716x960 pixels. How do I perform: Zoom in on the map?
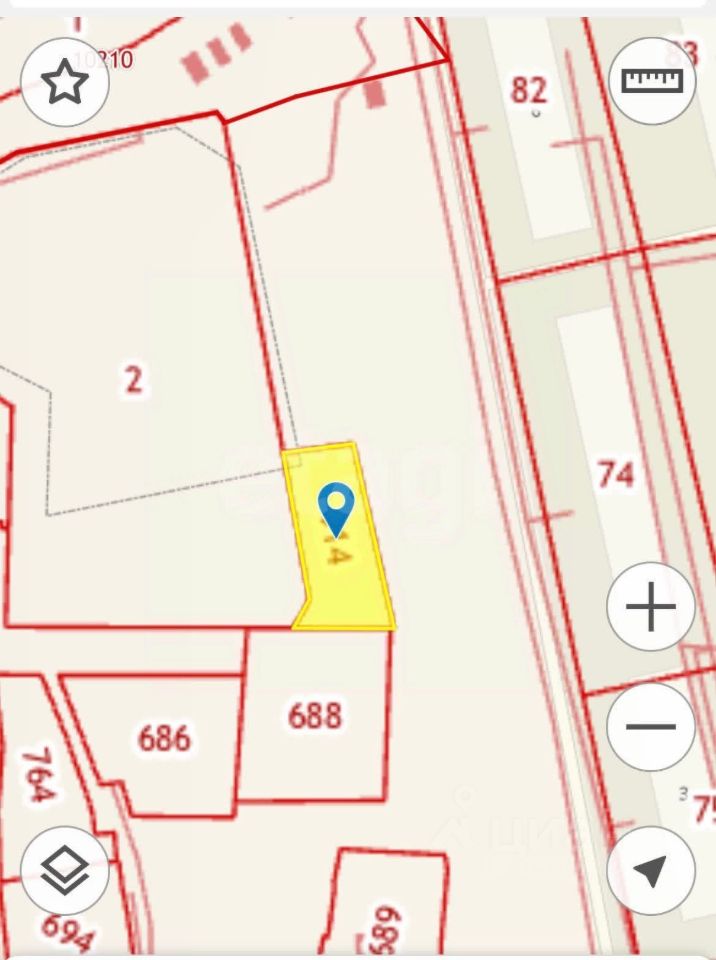651,607
